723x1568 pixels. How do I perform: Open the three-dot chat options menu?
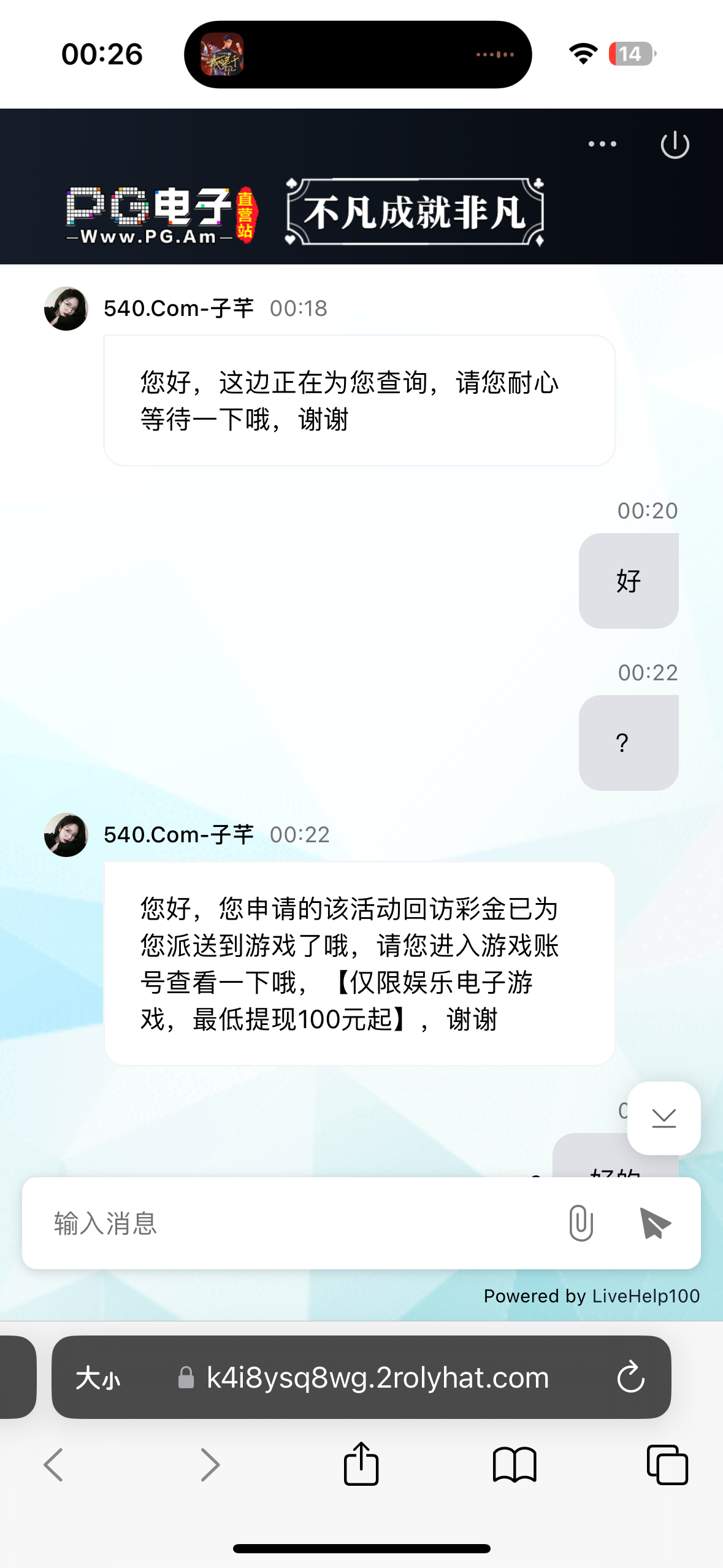[x=601, y=144]
